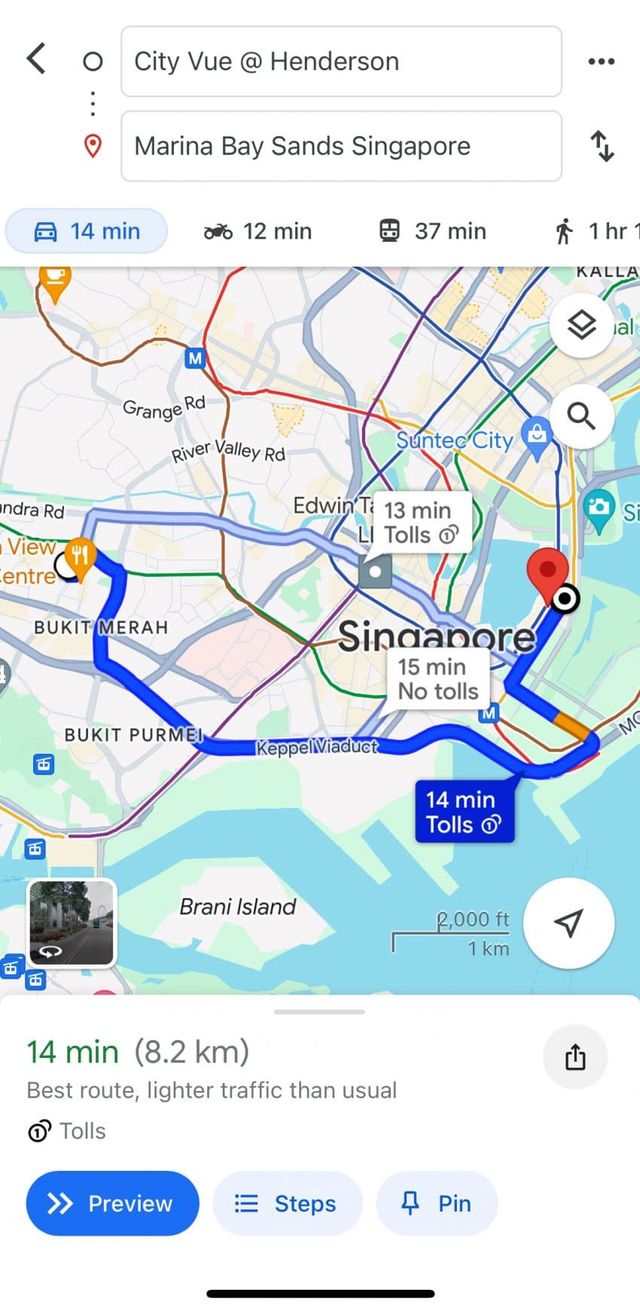Viewport: 640px width, 1311px height.
Task: Open Street View thumbnail
Action: click(x=71, y=922)
